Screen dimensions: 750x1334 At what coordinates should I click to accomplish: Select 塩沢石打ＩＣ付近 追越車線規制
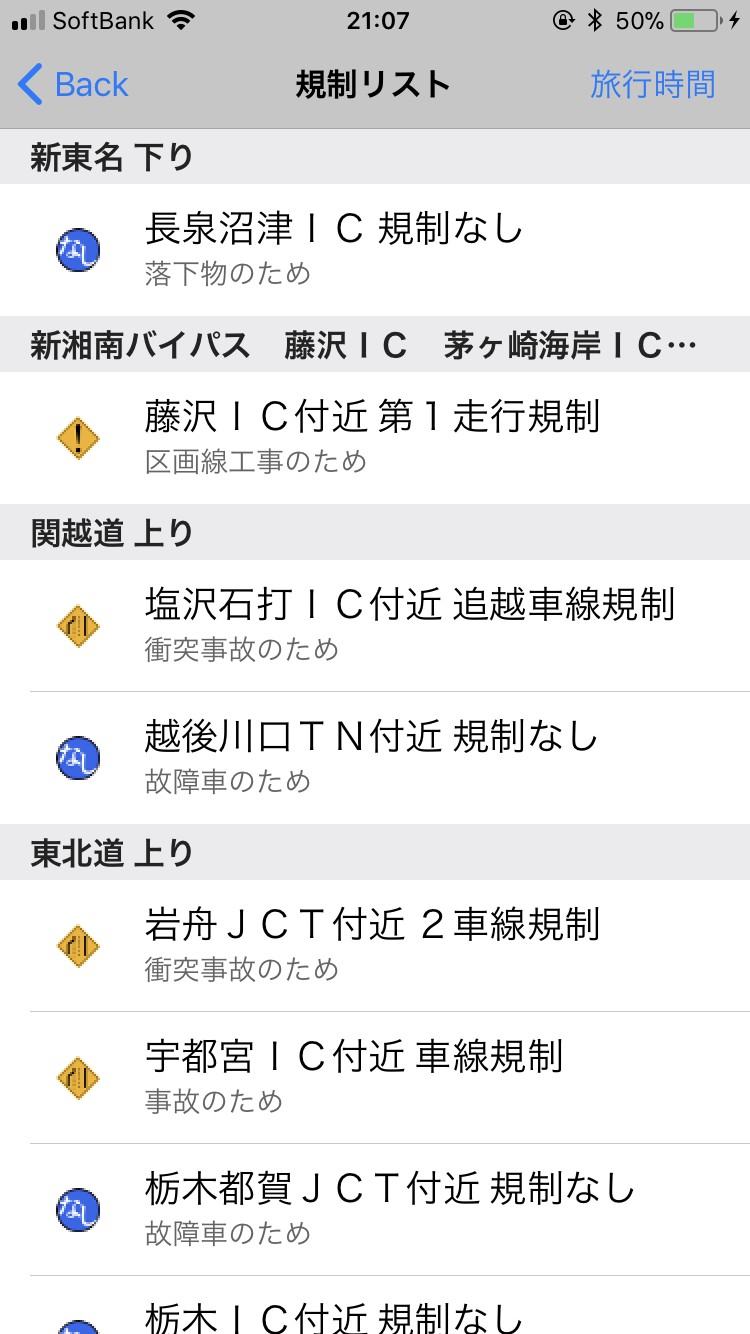click(x=375, y=625)
